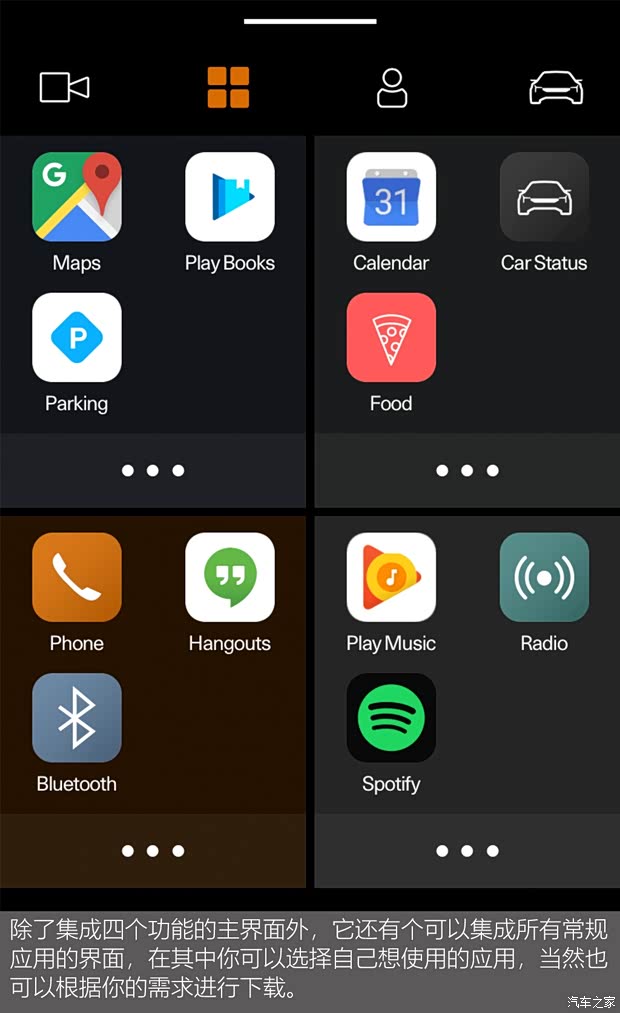Open Play Books
620x1013 pixels.
point(230,197)
